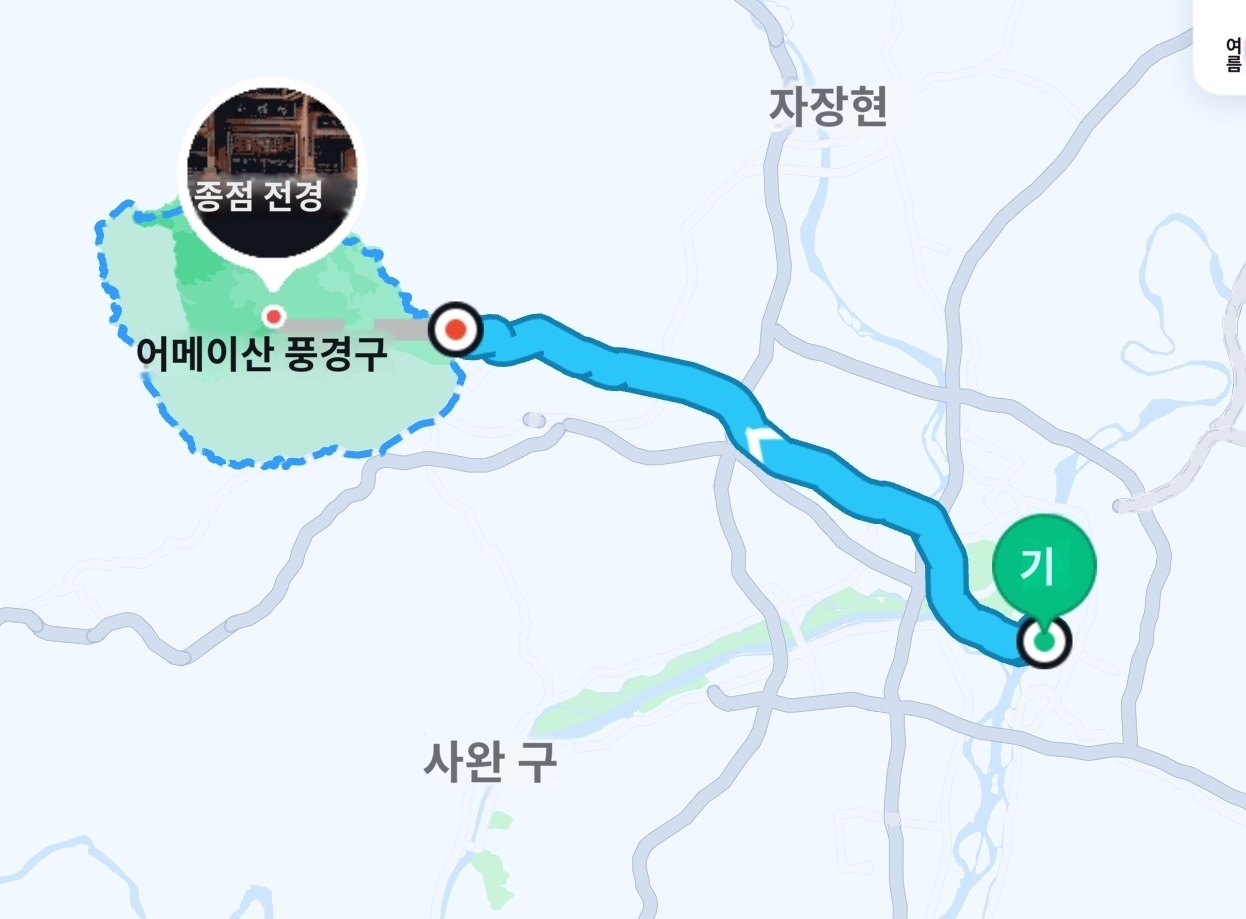Open the 종점 전경 destination photo bubble
This screenshot has width=1246, height=919.
272,172
